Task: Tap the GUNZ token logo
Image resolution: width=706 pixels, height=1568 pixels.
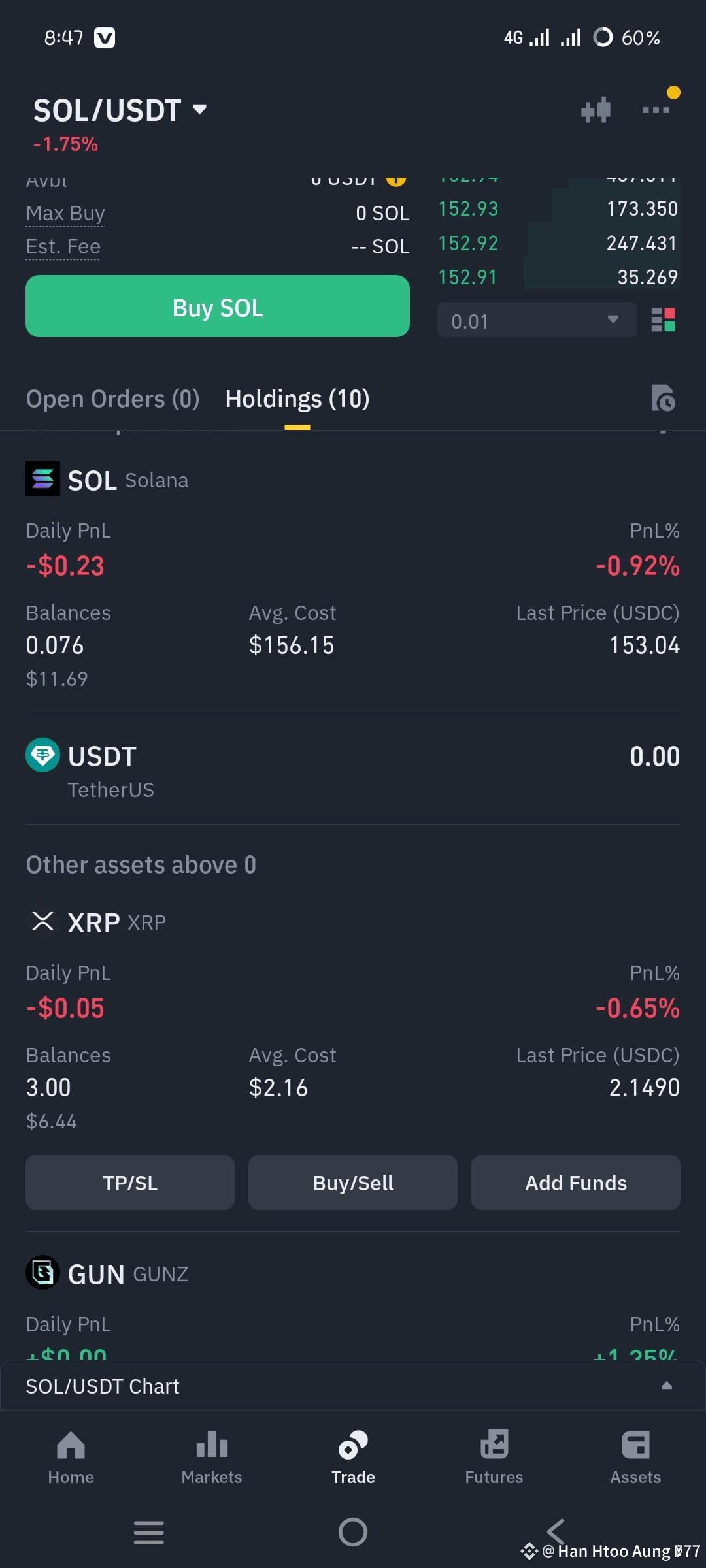Action: coord(42,1272)
